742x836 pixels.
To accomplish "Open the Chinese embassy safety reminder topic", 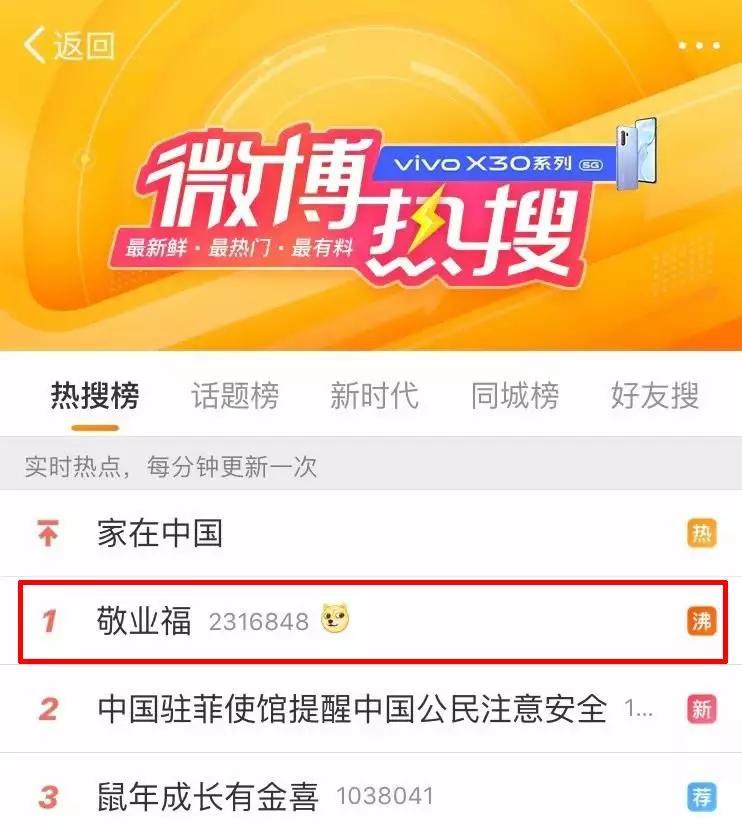I will (x=355, y=705).
